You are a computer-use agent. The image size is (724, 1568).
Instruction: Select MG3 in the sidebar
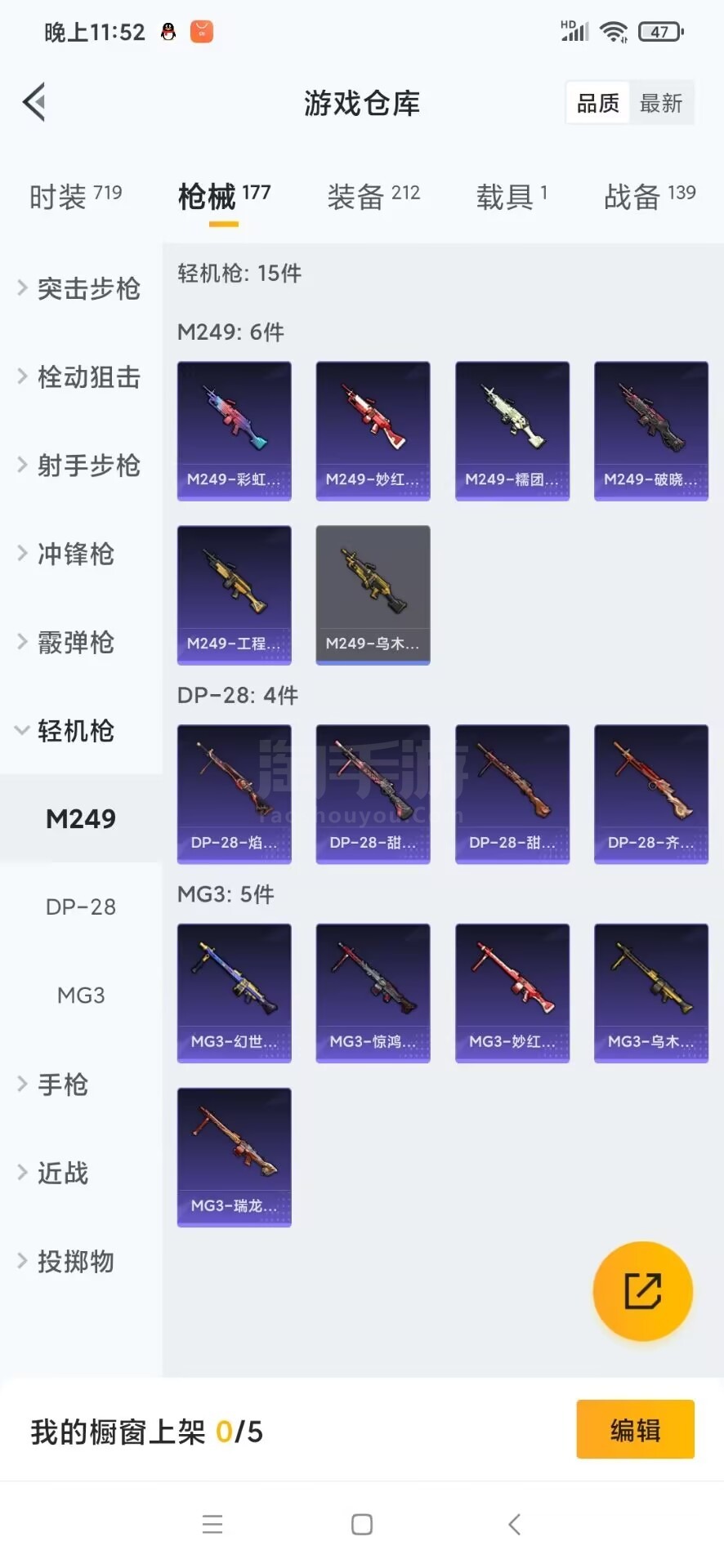(81, 996)
